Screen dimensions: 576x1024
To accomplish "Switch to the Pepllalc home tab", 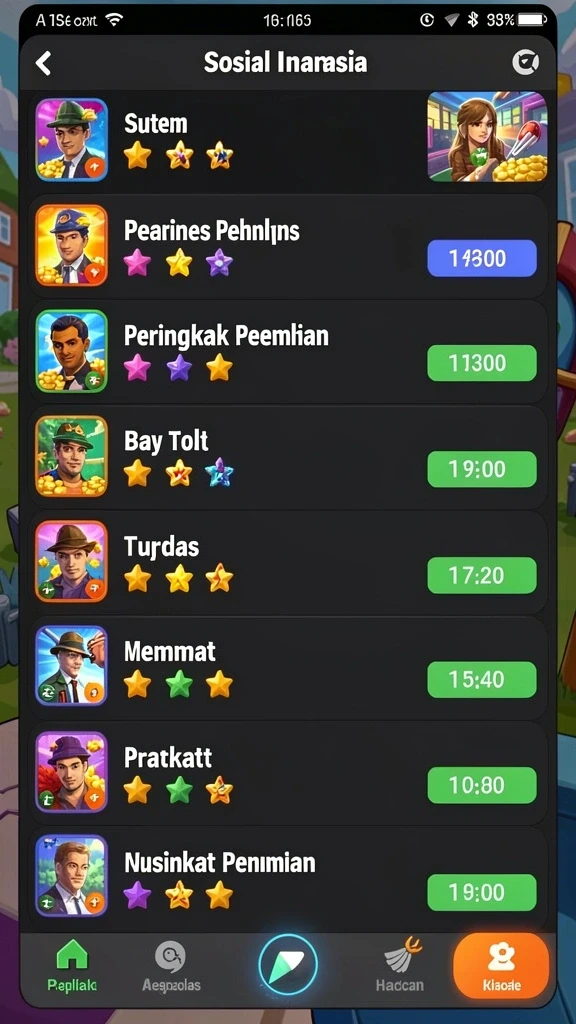I will 72,966.
